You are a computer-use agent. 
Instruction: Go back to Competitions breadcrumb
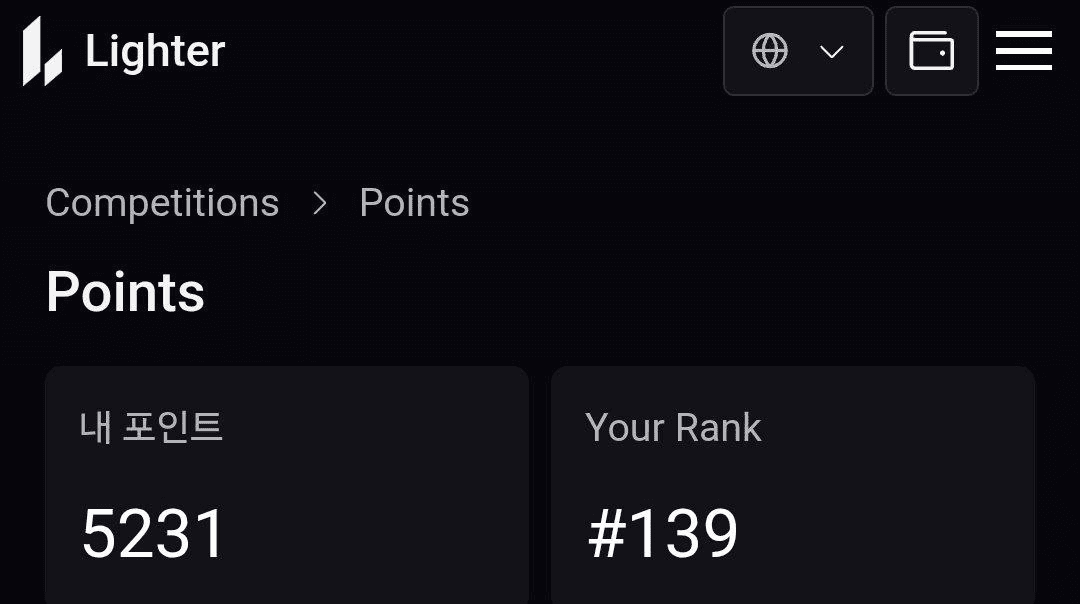162,203
